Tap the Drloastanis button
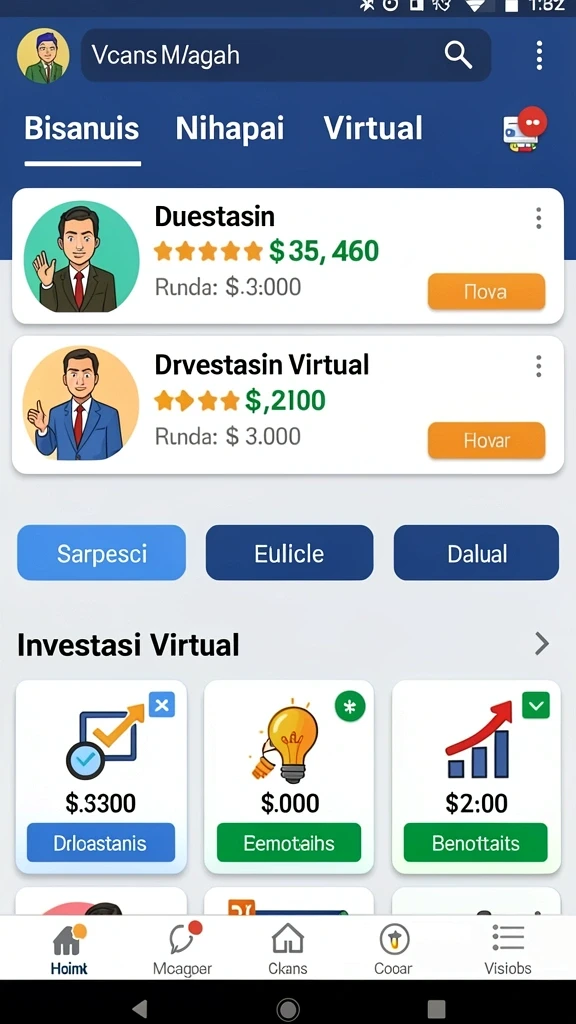 tap(101, 842)
